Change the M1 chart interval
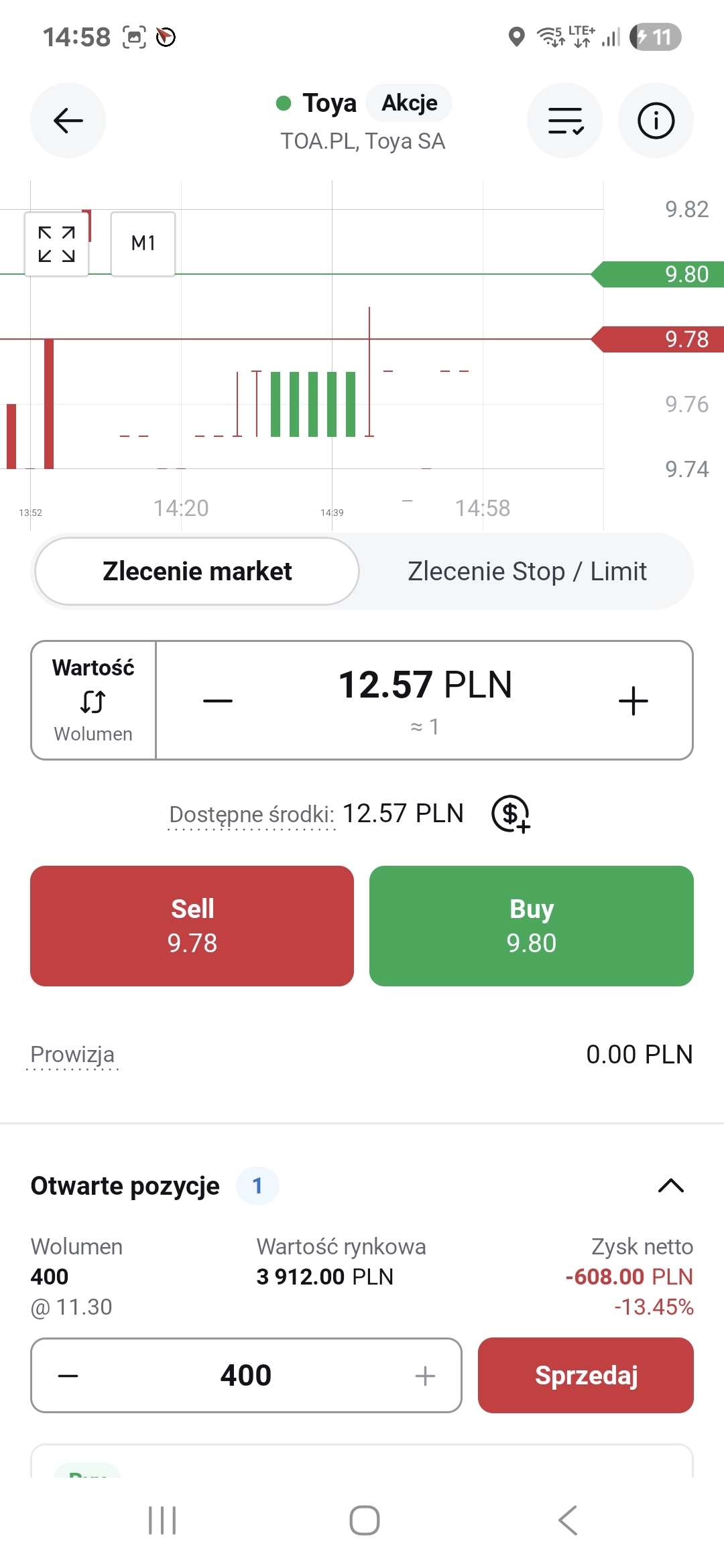This screenshot has height=1568, width=724. click(x=143, y=244)
